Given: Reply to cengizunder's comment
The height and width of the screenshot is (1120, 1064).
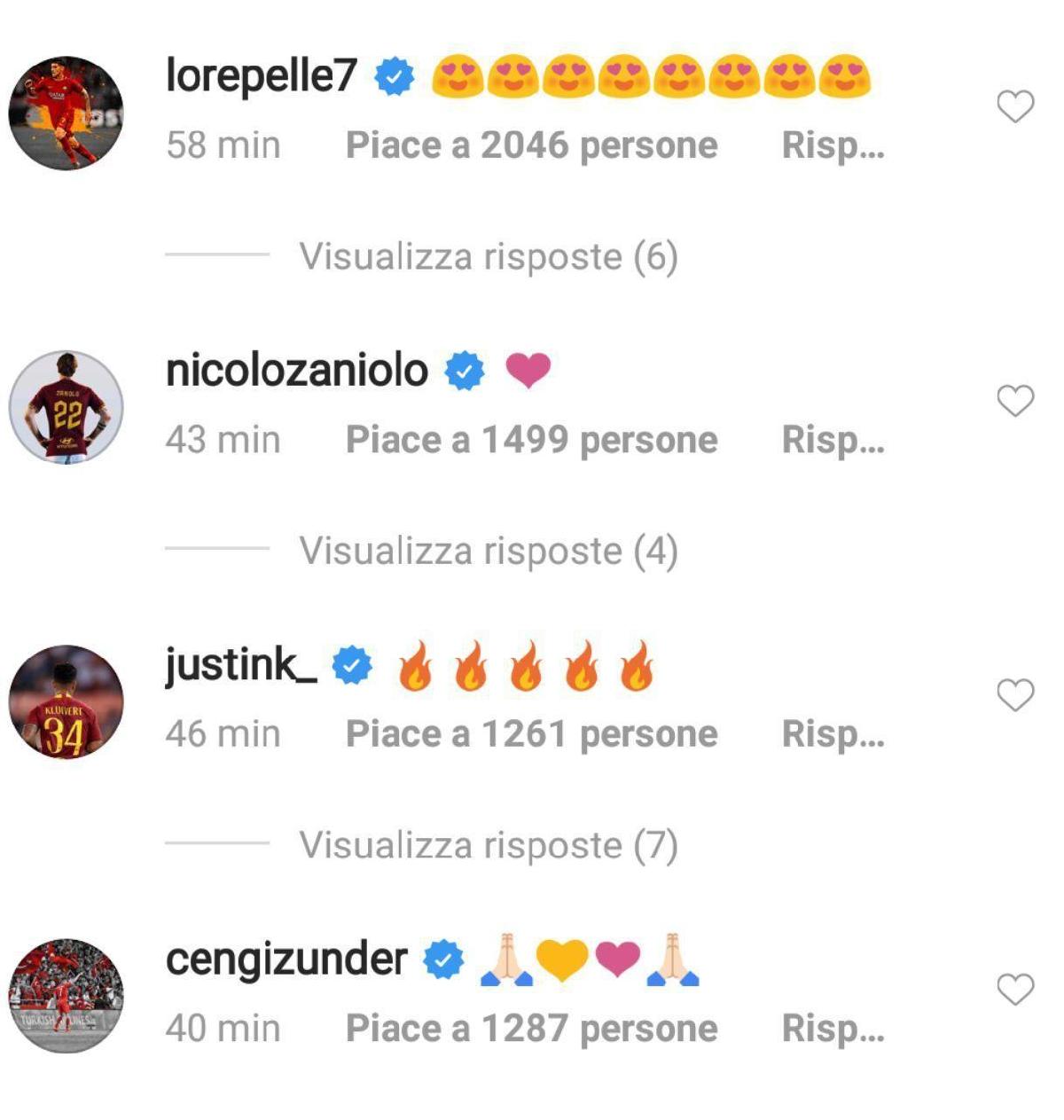Looking at the screenshot, I should (x=833, y=1029).
